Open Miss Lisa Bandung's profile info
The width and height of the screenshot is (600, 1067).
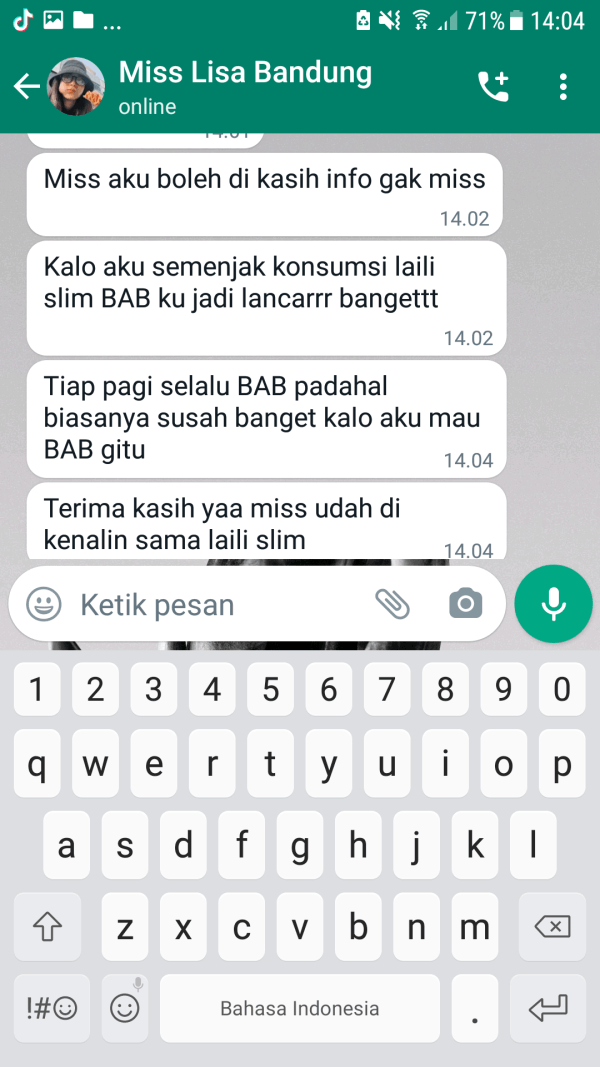click(245, 87)
